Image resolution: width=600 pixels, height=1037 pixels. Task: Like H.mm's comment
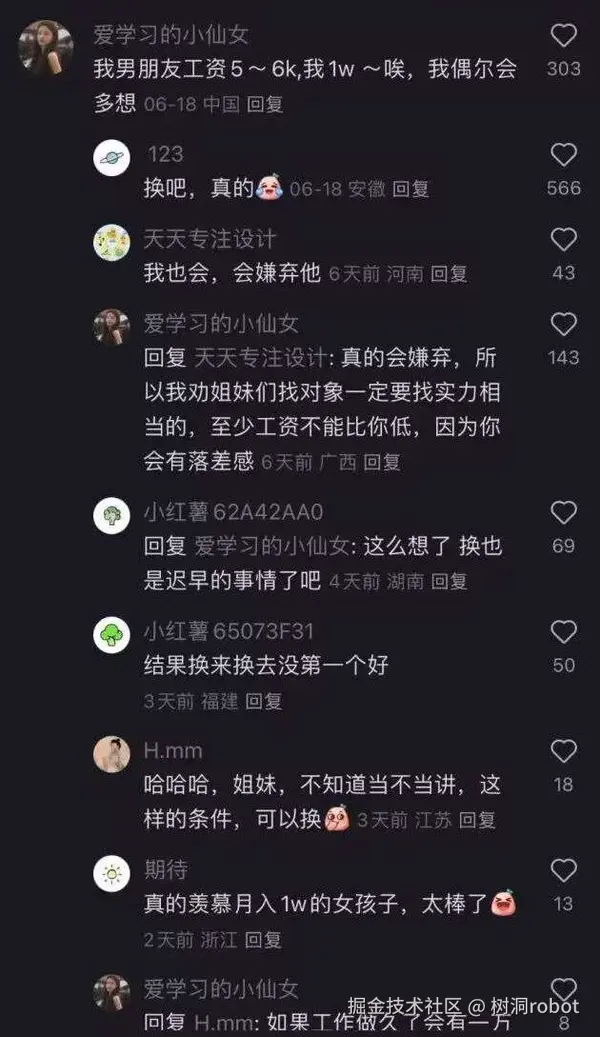564,752
